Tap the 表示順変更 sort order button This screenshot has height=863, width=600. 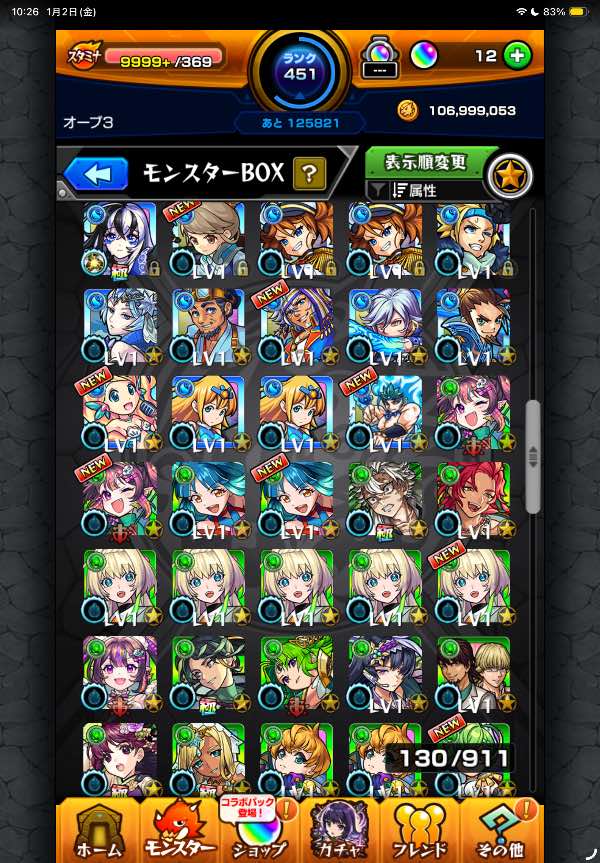click(x=426, y=162)
